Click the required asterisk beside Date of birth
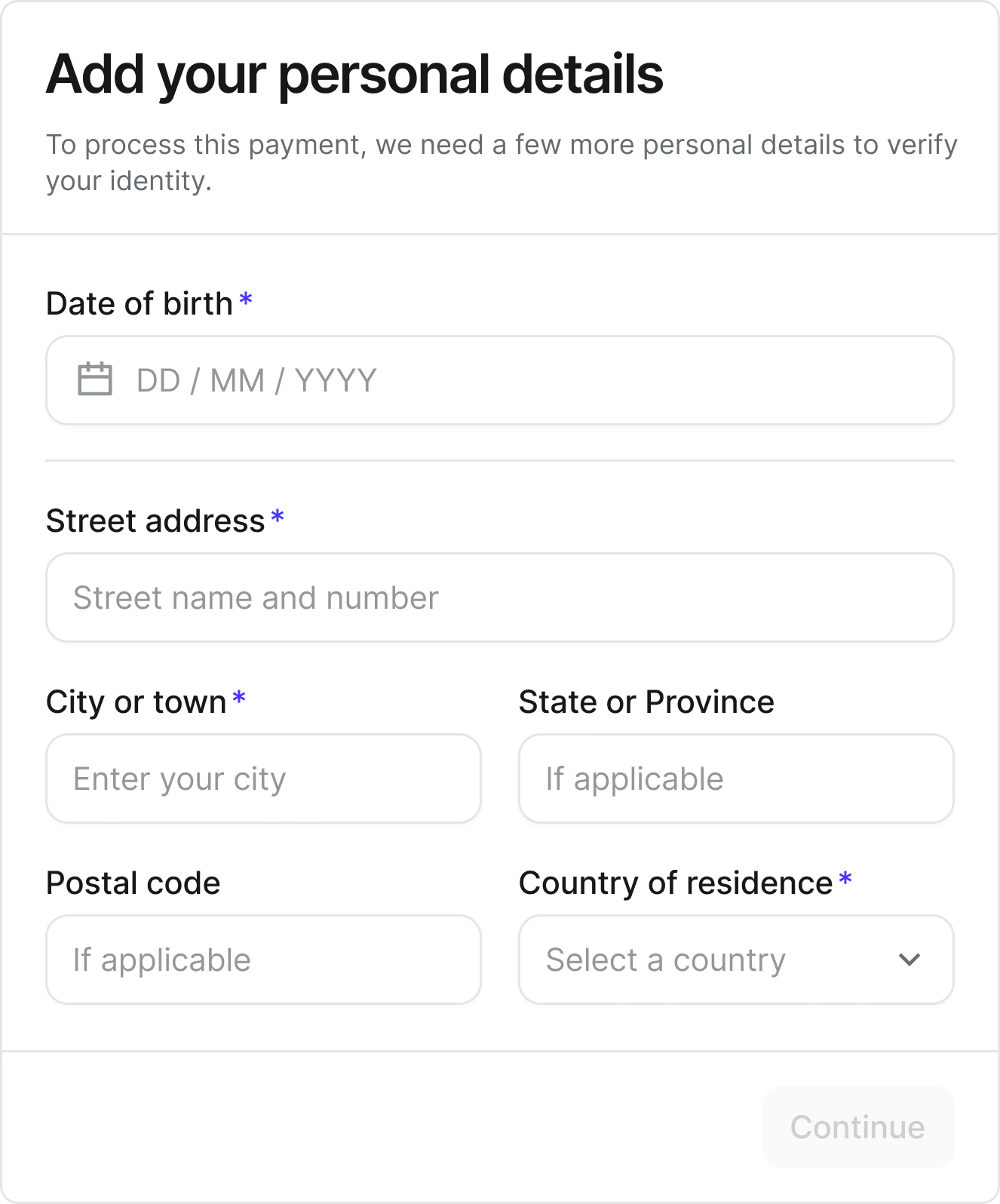Viewport: 1000px width, 1204px height. (246, 300)
